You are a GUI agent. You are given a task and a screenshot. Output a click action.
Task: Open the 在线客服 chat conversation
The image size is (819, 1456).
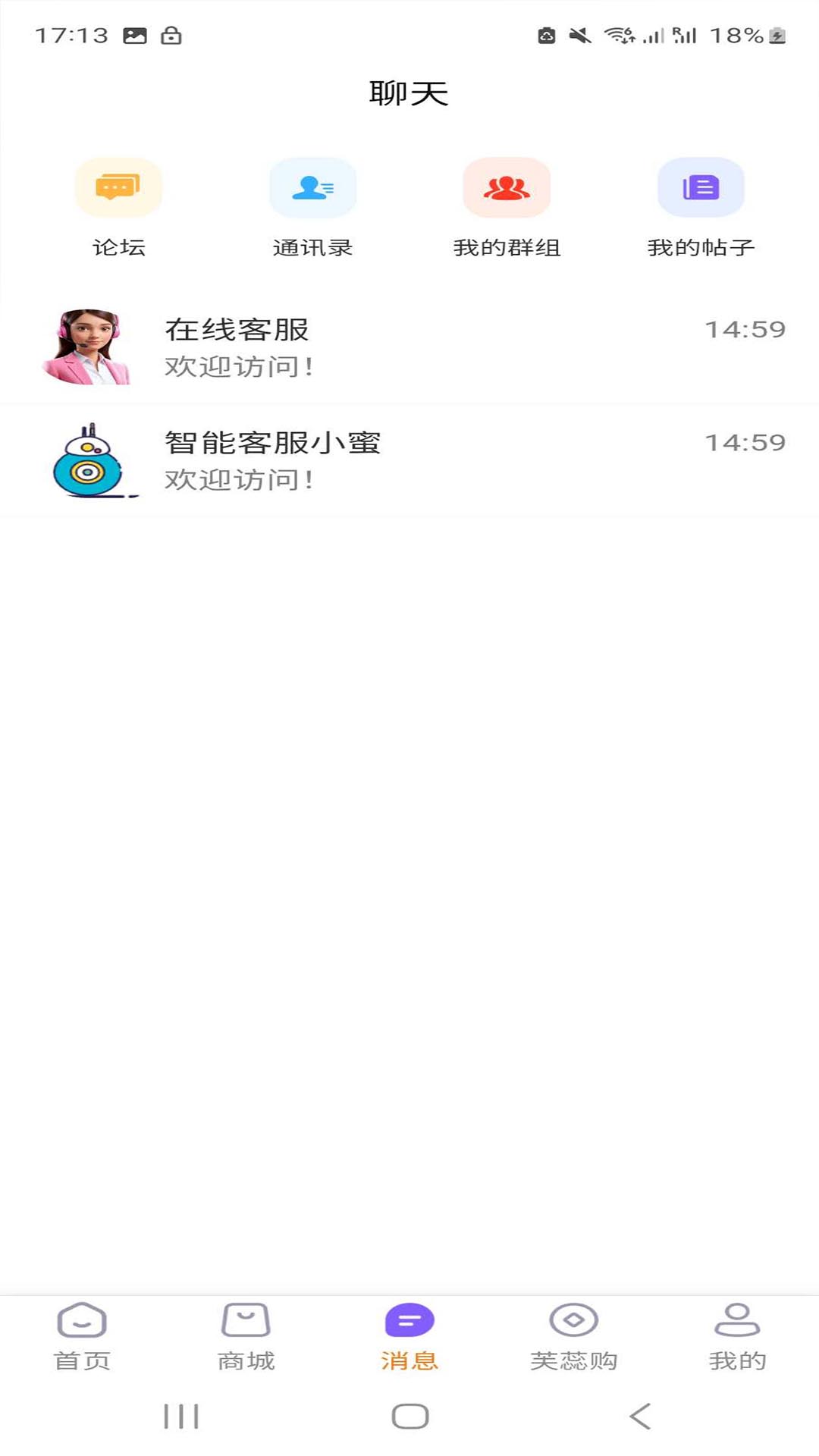[409, 345]
